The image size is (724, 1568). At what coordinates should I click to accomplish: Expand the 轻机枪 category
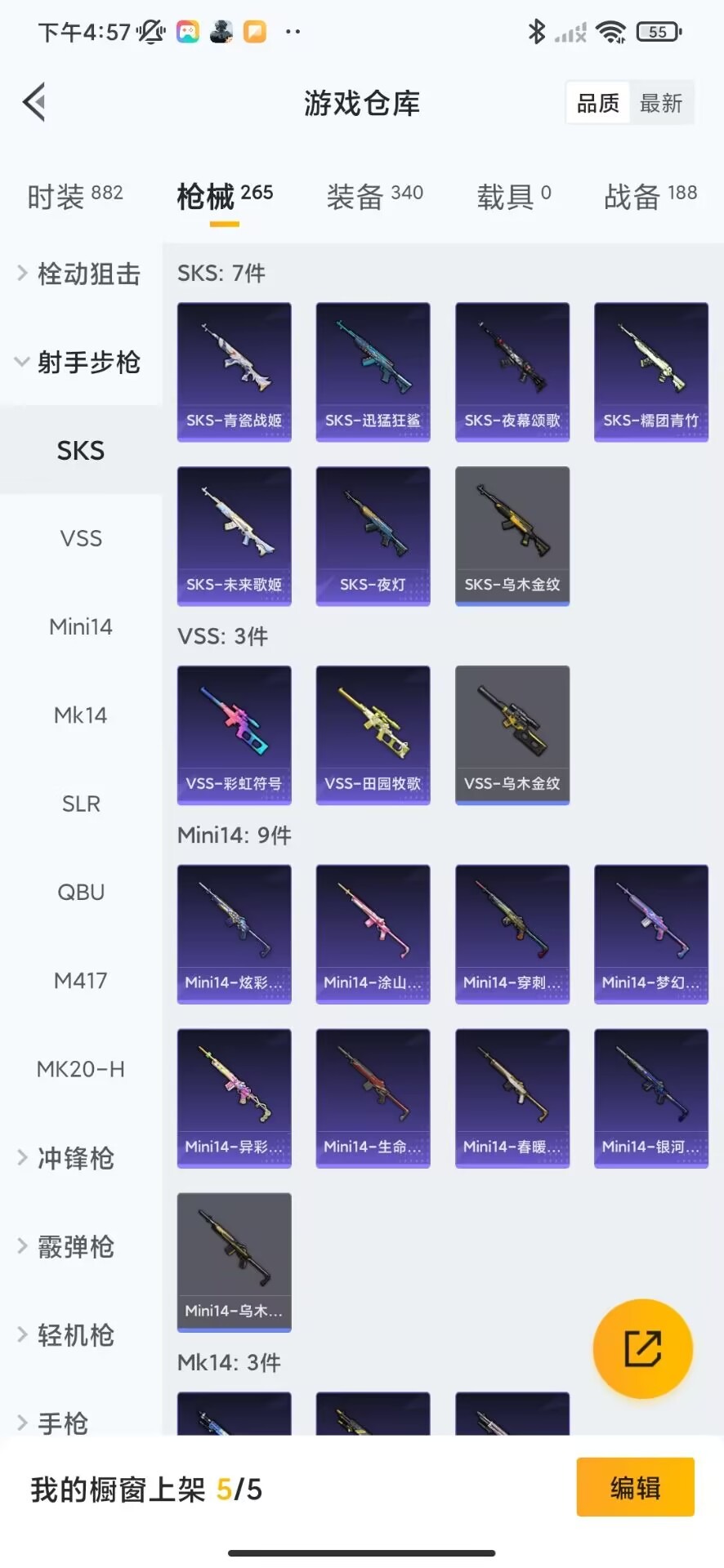tap(74, 1335)
